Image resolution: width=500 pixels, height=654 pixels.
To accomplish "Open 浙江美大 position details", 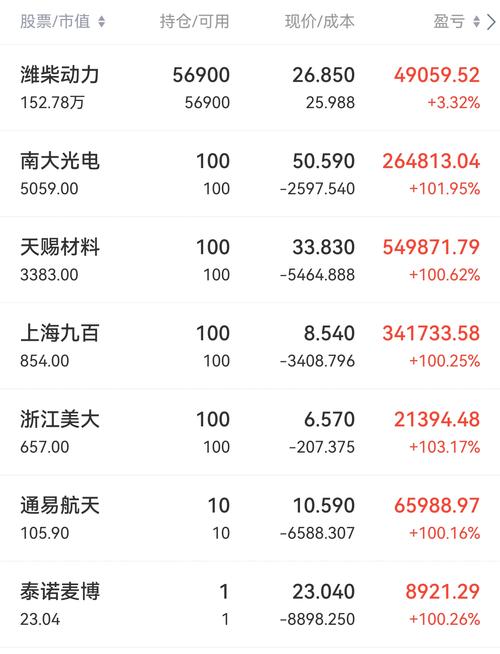I will point(250,432).
